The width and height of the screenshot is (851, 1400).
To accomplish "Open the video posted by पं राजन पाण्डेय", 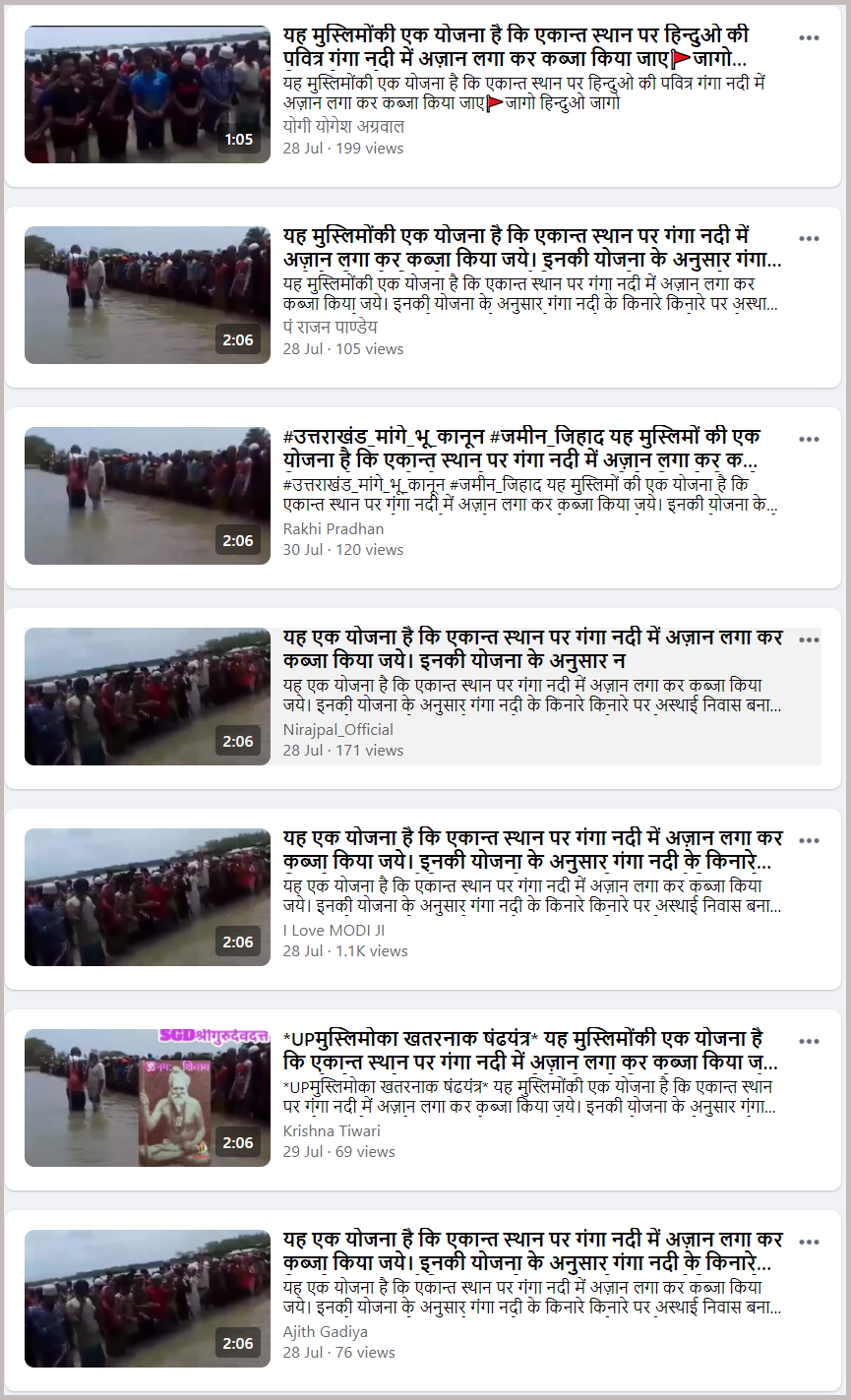I will [148, 295].
